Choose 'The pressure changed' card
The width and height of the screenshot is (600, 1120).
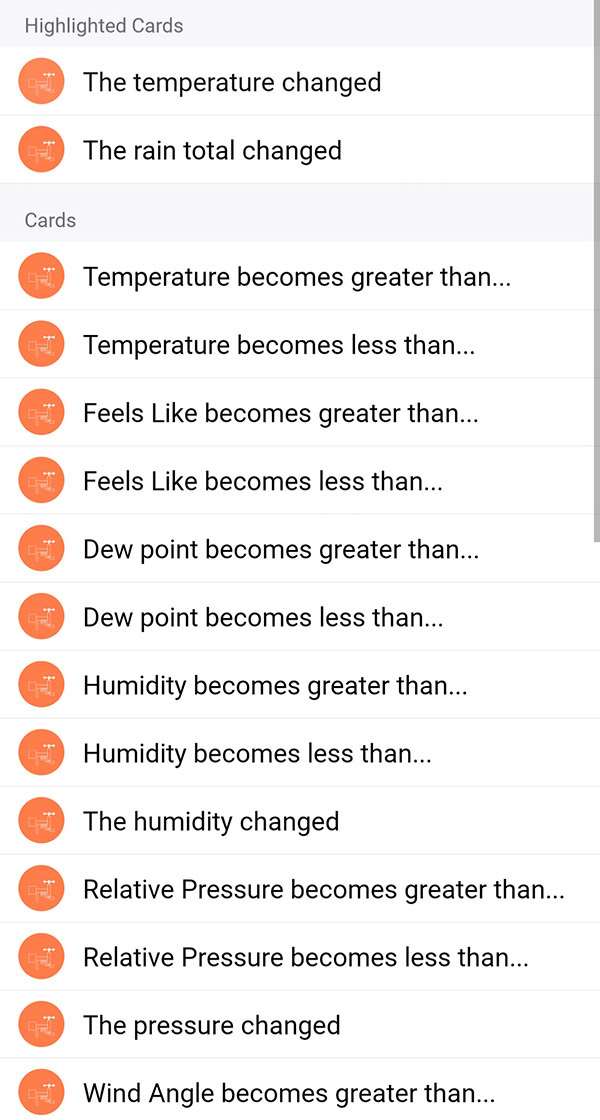coord(212,1025)
